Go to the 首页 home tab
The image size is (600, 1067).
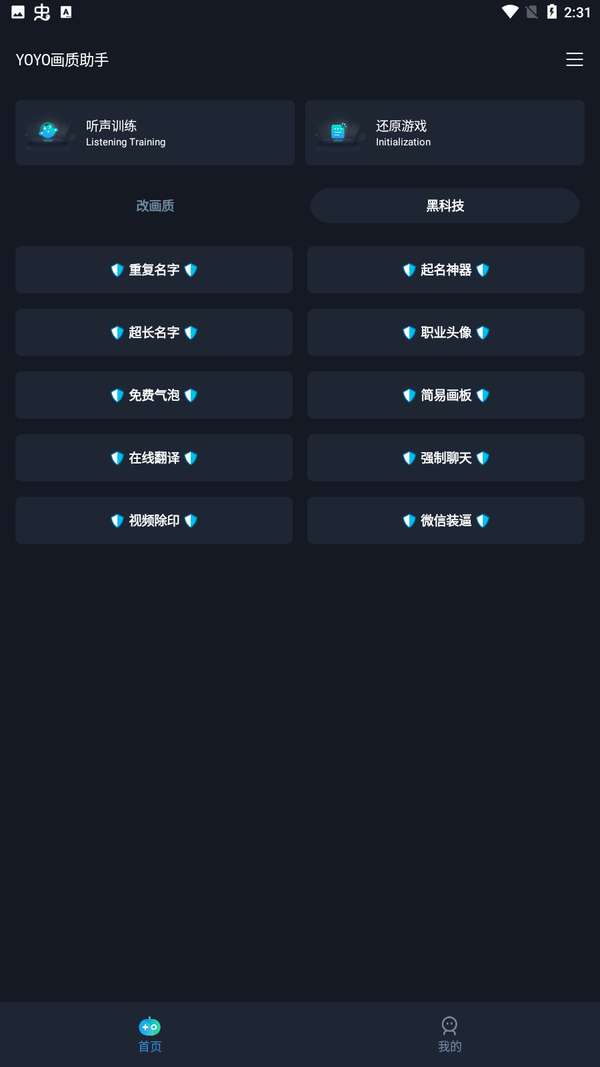[150, 1034]
